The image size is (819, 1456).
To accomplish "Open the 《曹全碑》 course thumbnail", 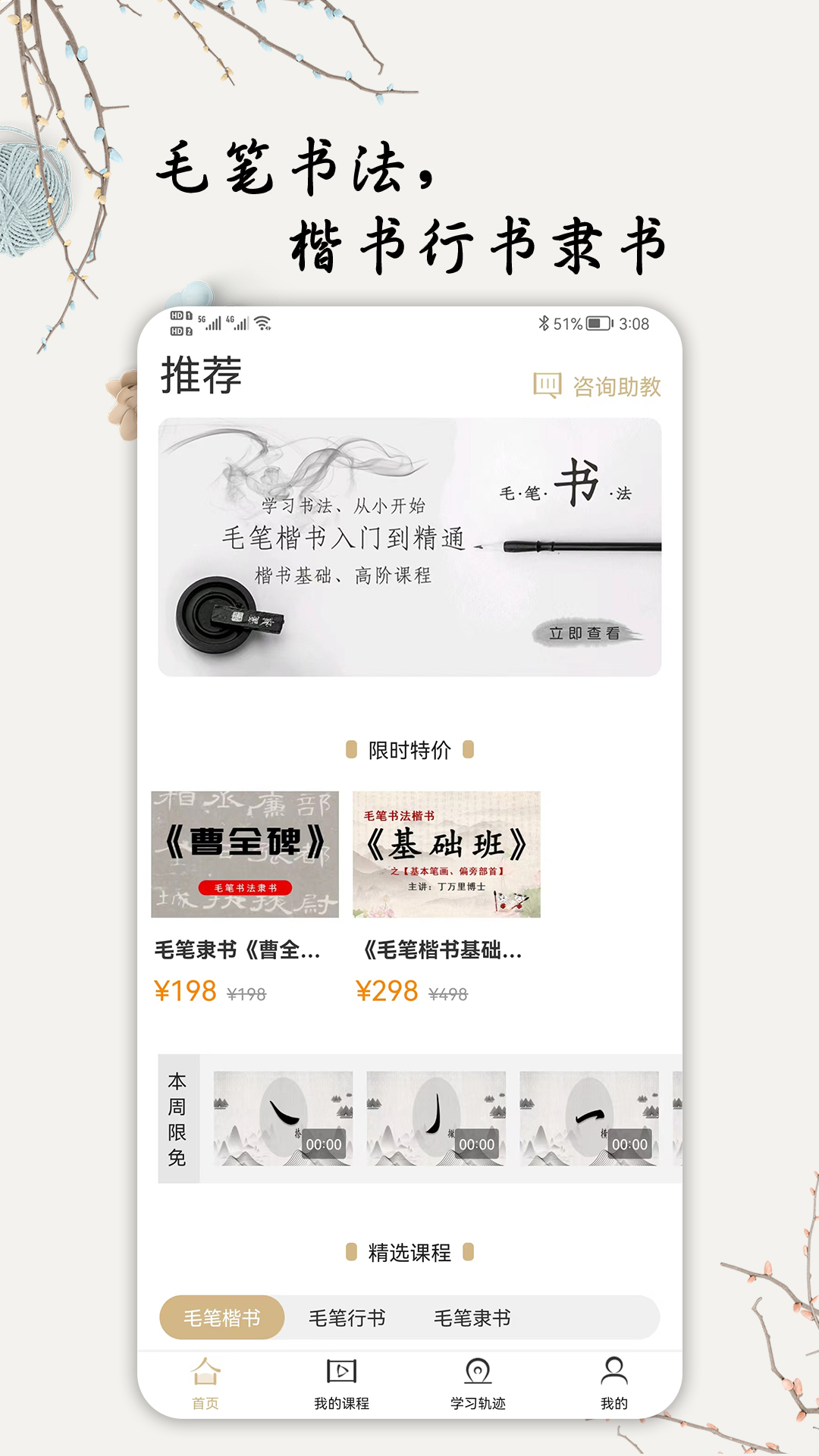I will [x=243, y=853].
